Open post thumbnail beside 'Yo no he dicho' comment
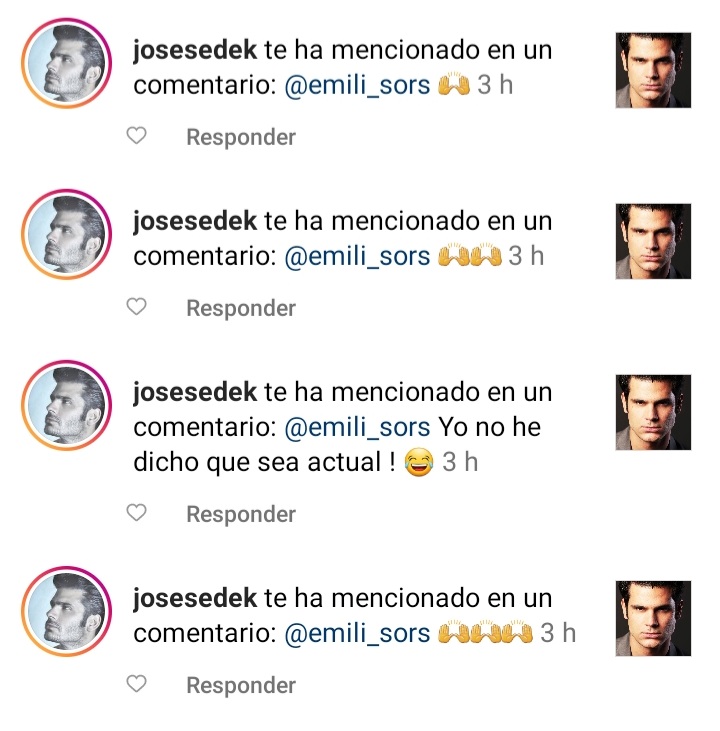This screenshot has height=731, width=720. point(653,413)
